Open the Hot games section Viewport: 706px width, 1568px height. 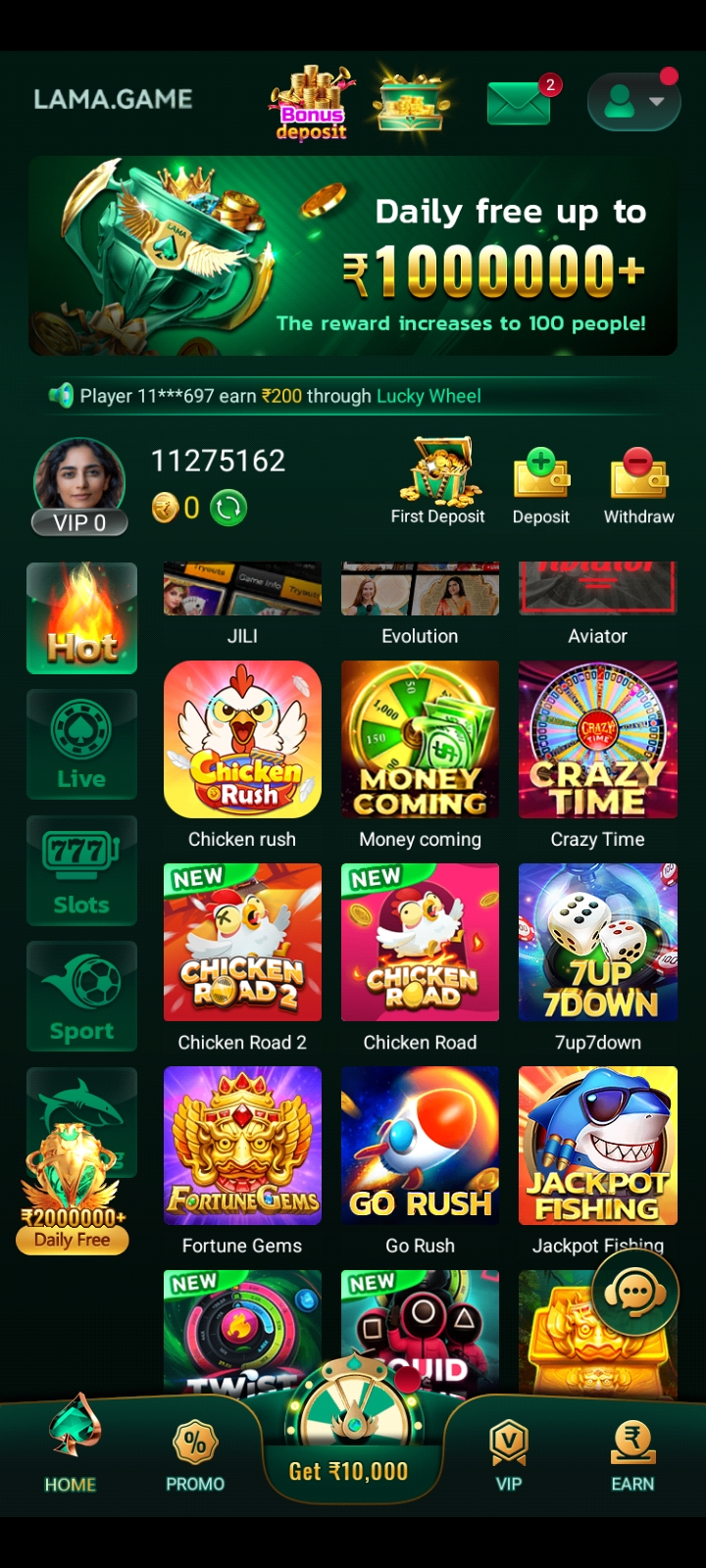click(x=81, y=617)
